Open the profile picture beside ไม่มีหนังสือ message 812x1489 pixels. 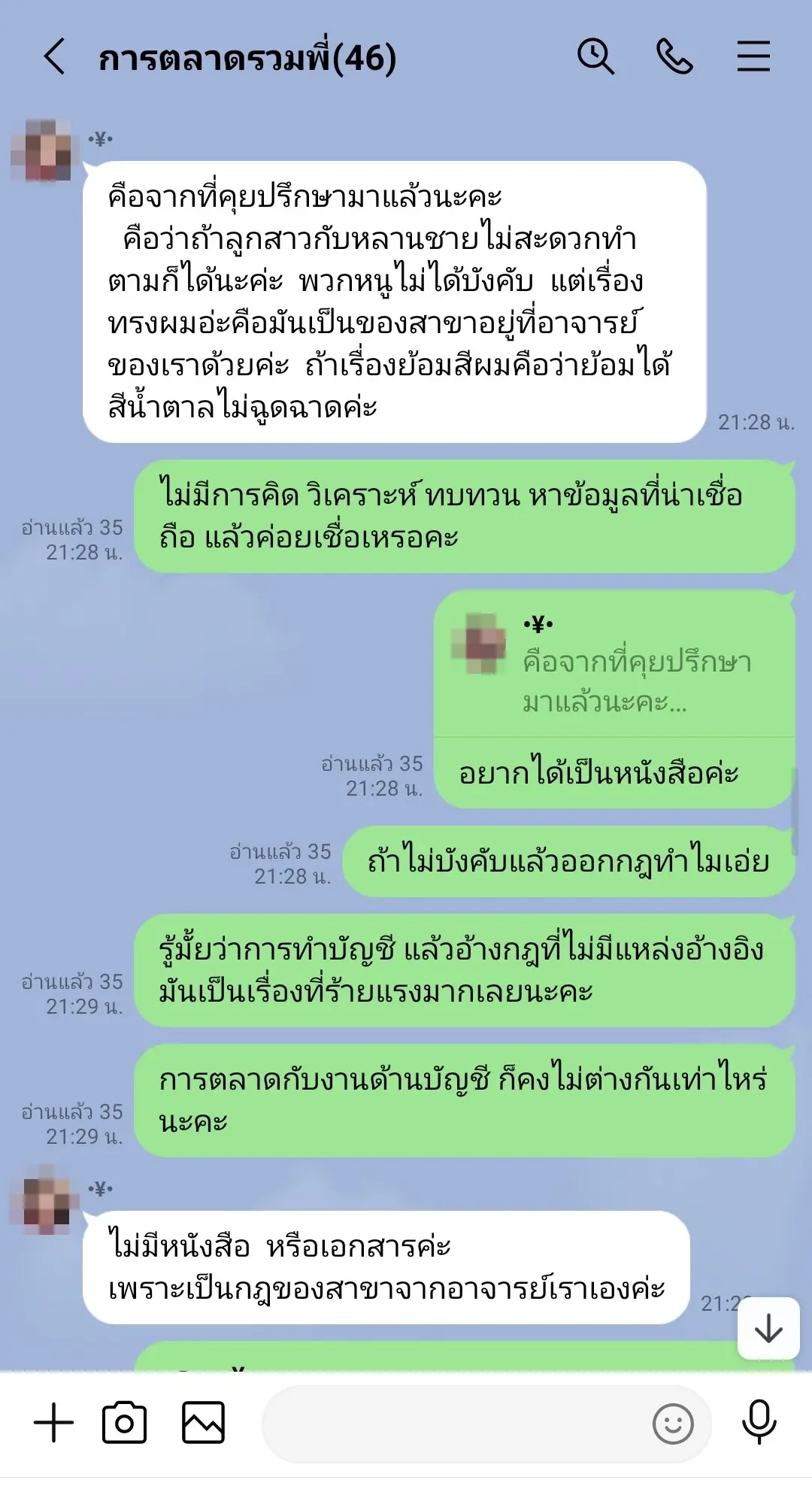click(45, 1200)
